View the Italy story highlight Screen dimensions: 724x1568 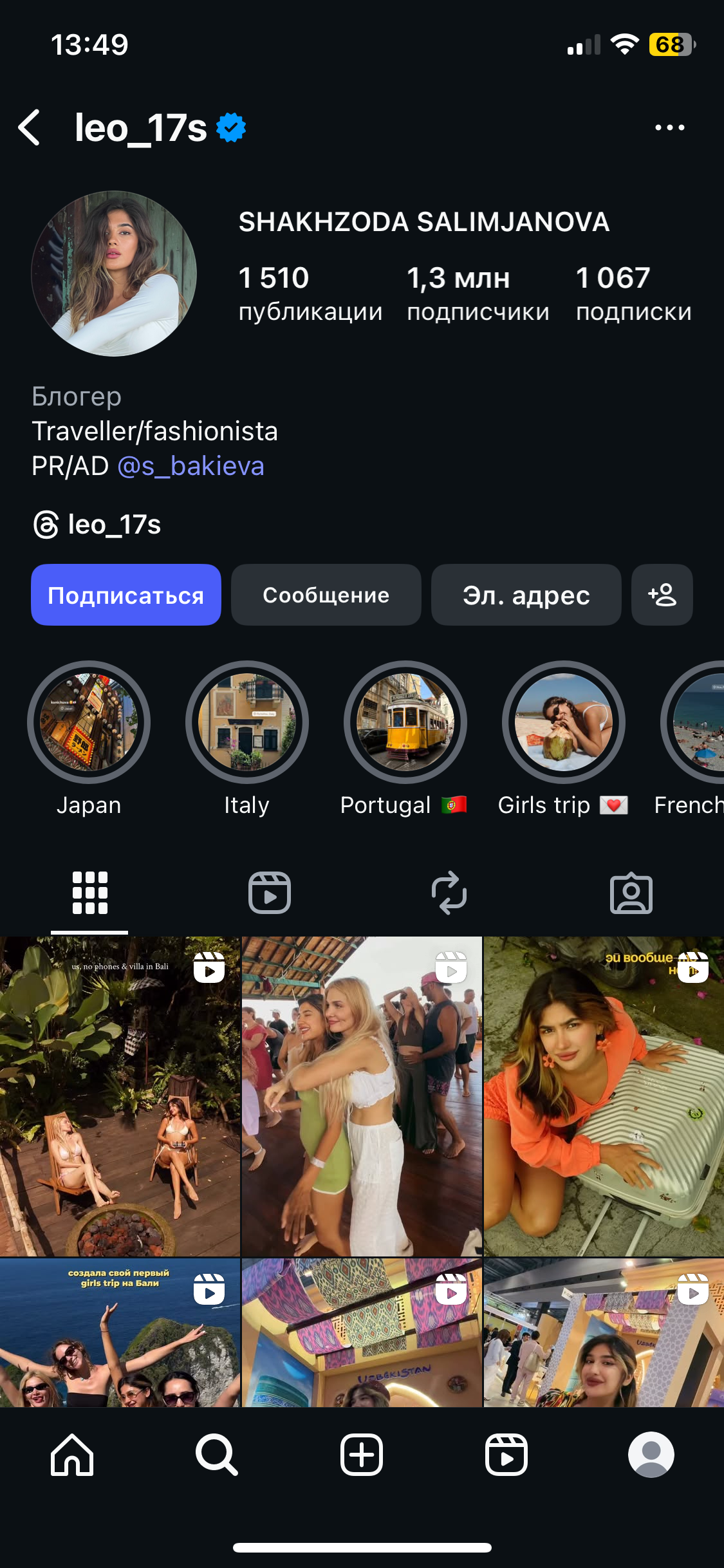pyautogui.click(x=247, y=722)
